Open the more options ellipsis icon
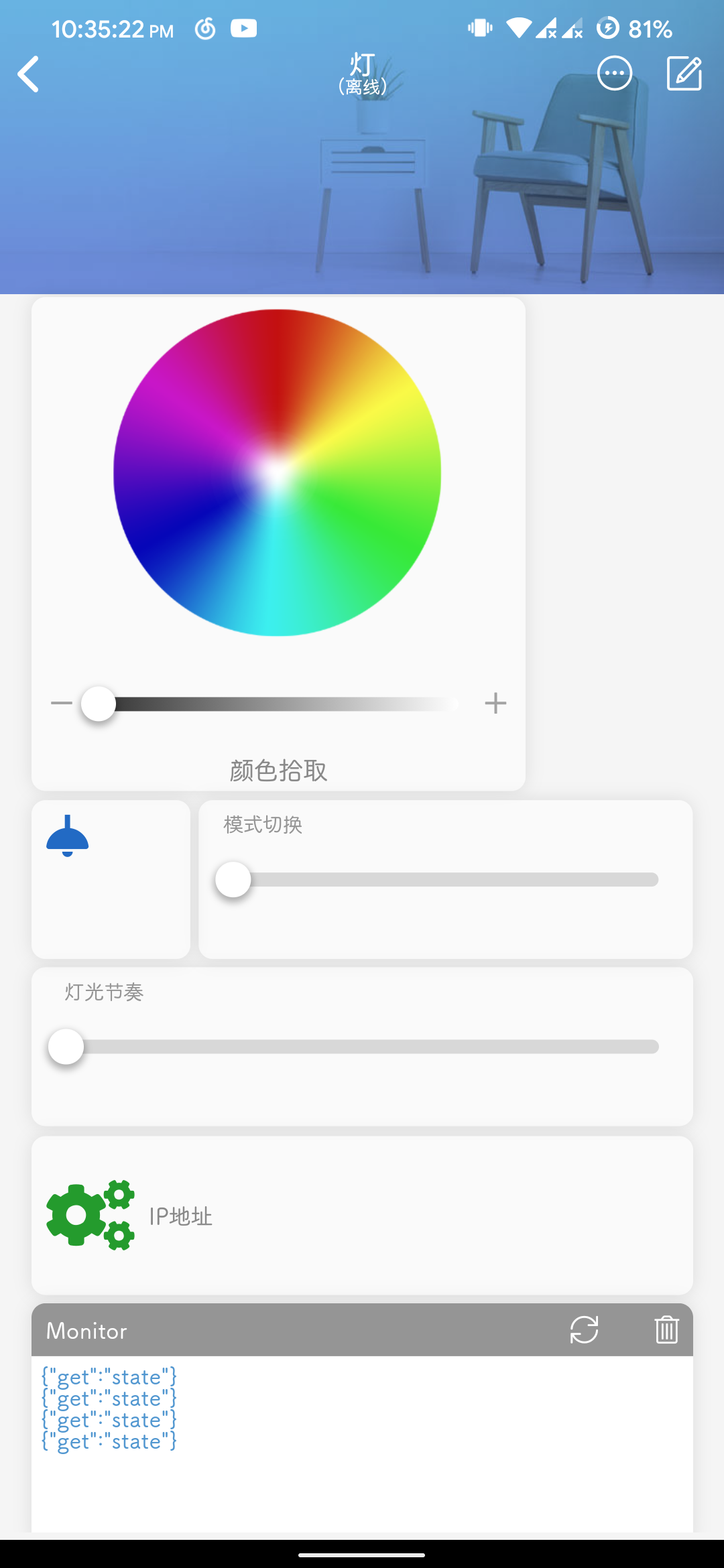This screenshot has width=724, height=1568. point(614,74)
